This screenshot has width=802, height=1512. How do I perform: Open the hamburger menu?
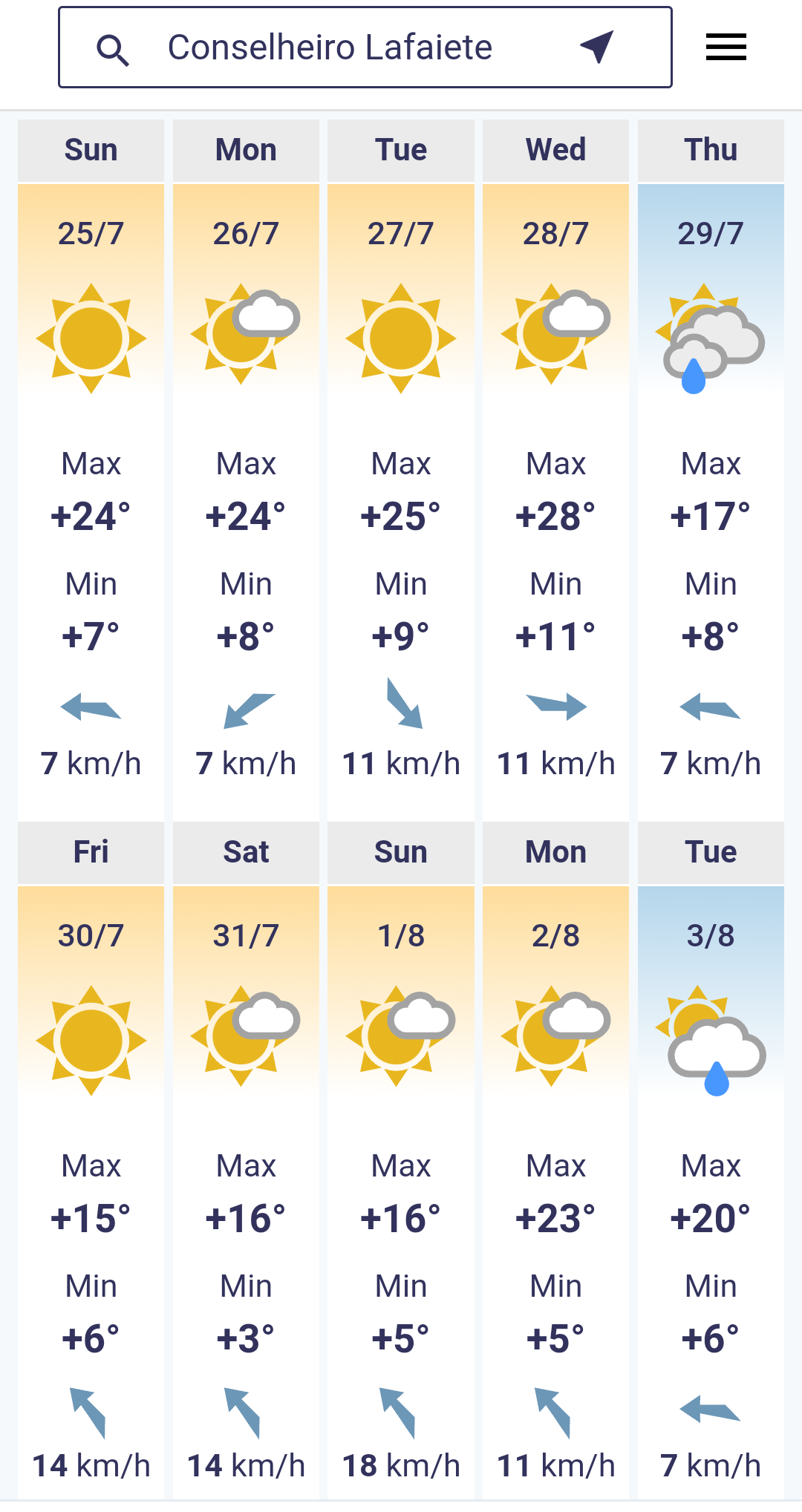point(726,47)
